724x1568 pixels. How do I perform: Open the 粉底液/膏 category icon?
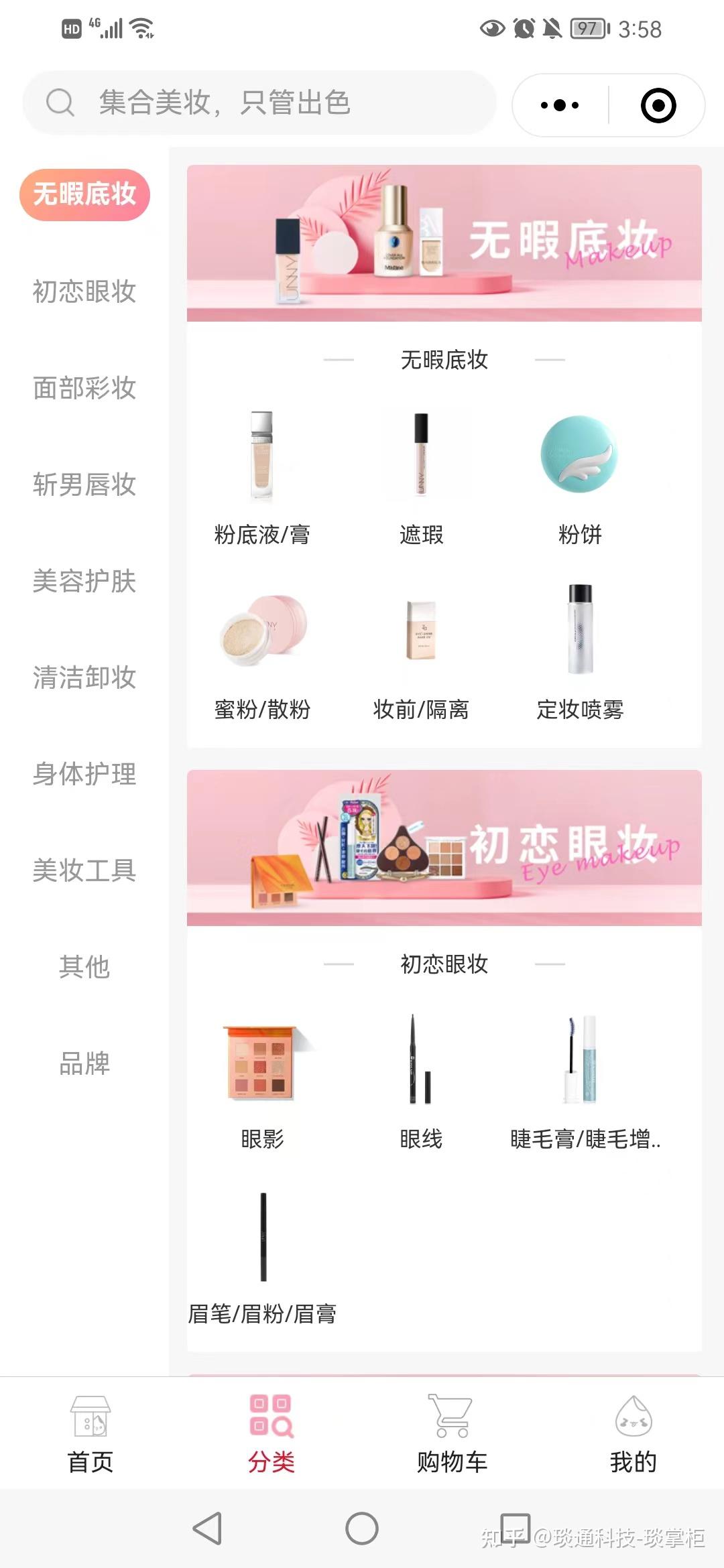click(261, 456)
